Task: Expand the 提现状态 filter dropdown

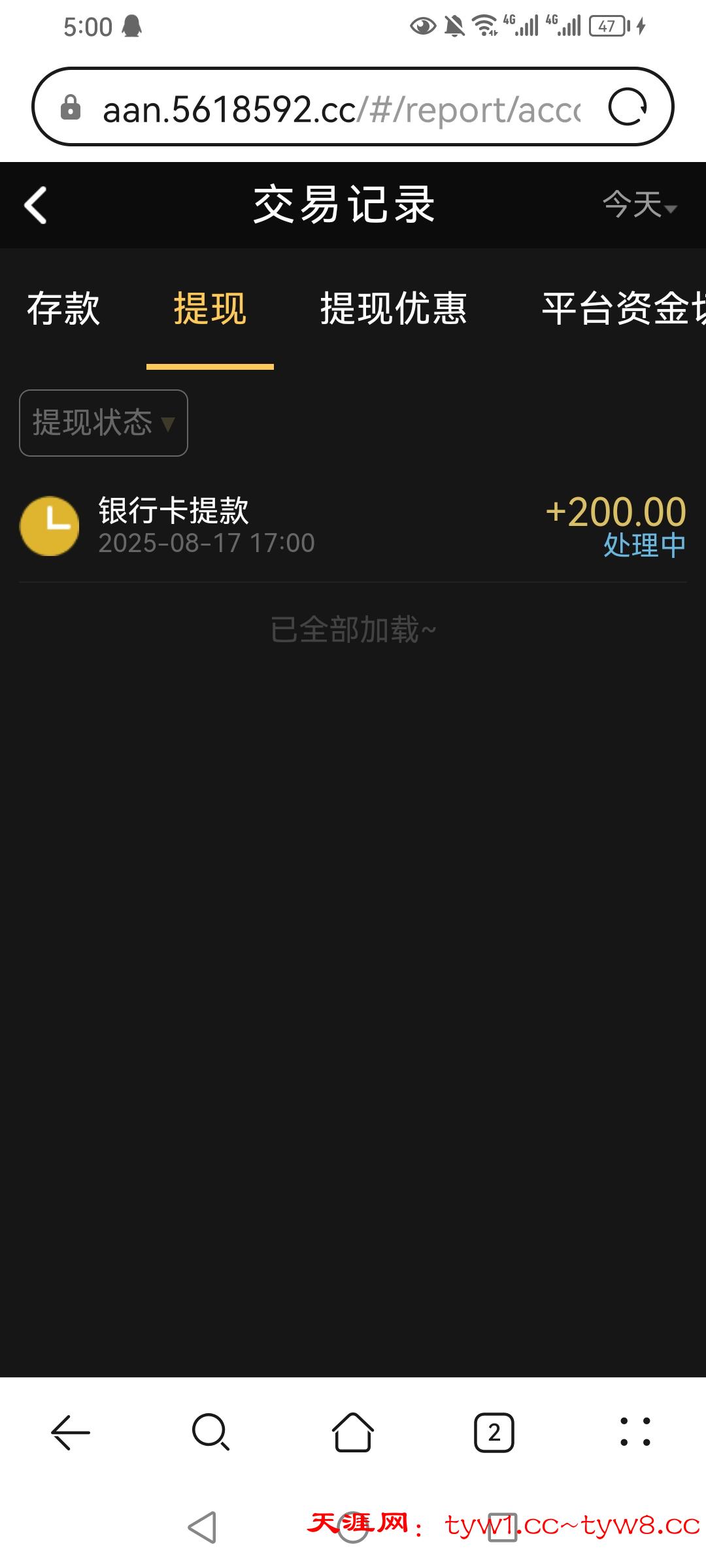Action: coord(103,423)
